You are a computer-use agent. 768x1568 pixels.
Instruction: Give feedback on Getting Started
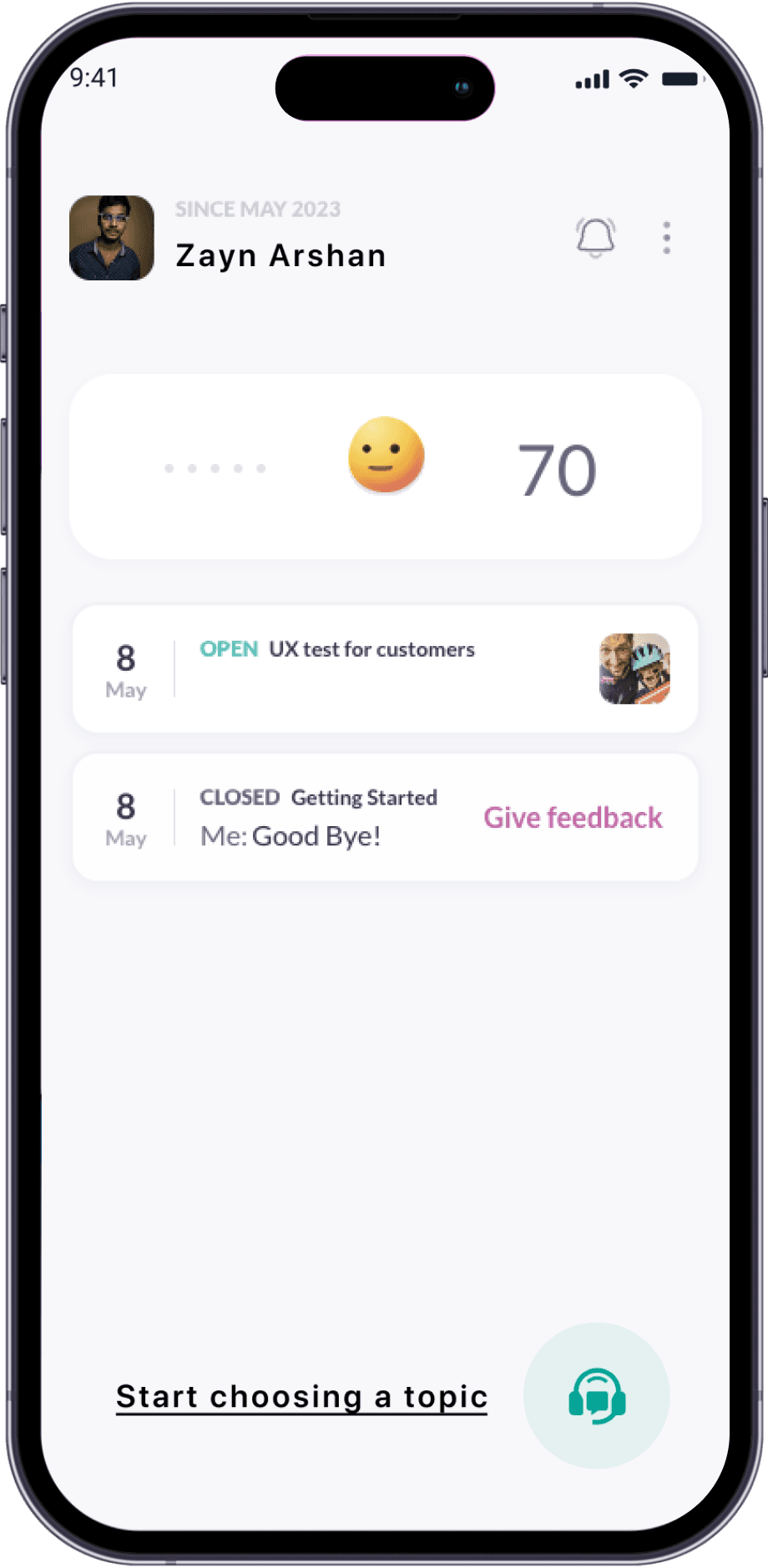(x=573, y=818)
